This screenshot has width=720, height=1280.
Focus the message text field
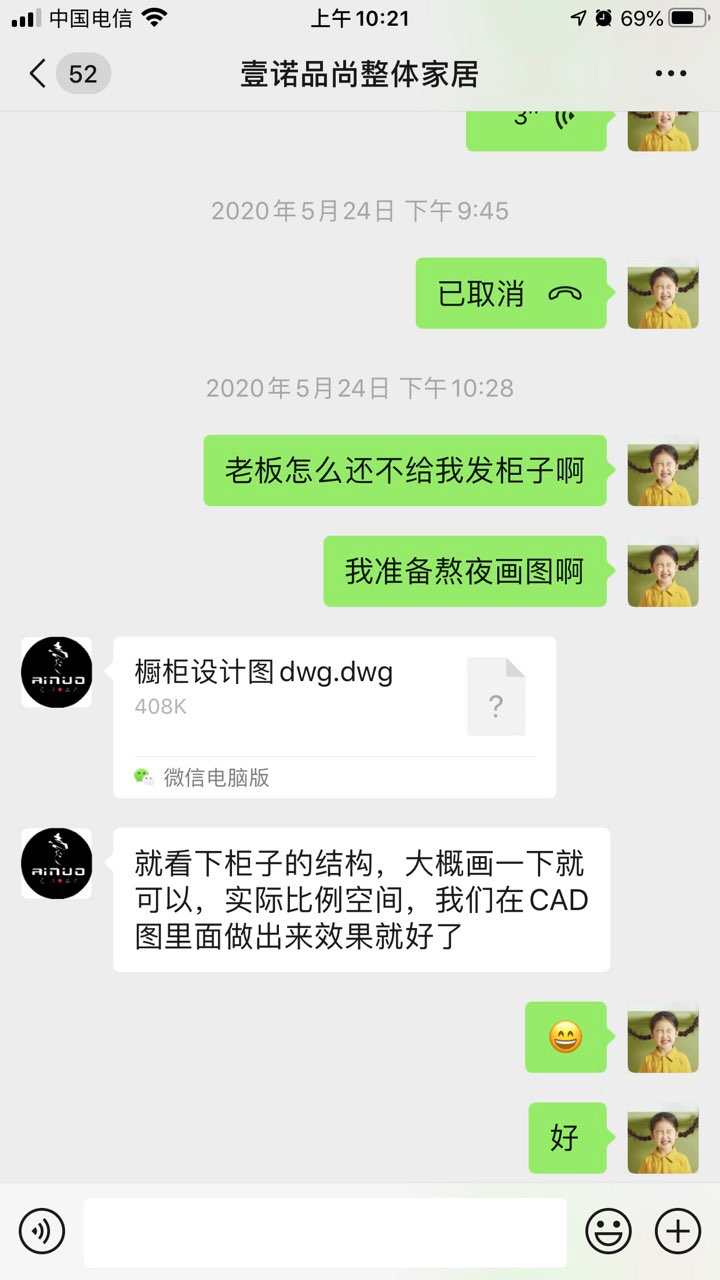coord(324,1232)
